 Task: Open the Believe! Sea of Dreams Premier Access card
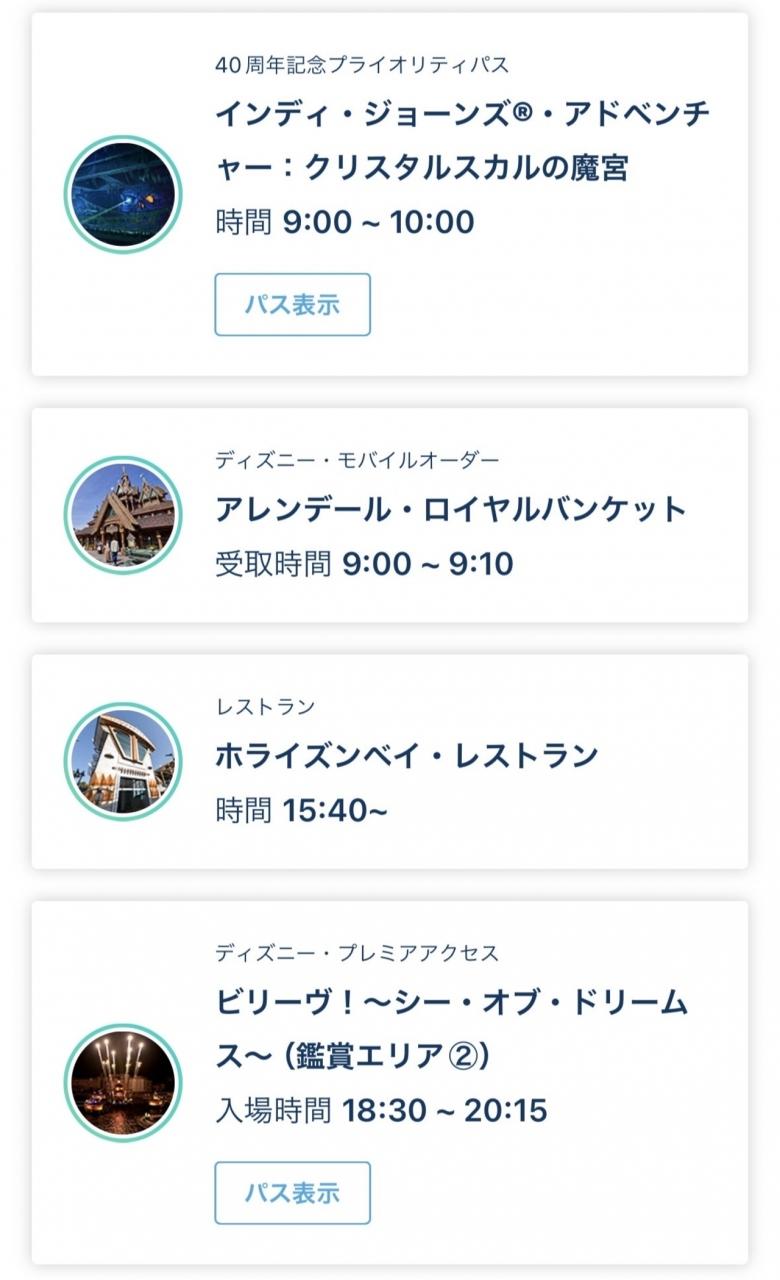390,1083
